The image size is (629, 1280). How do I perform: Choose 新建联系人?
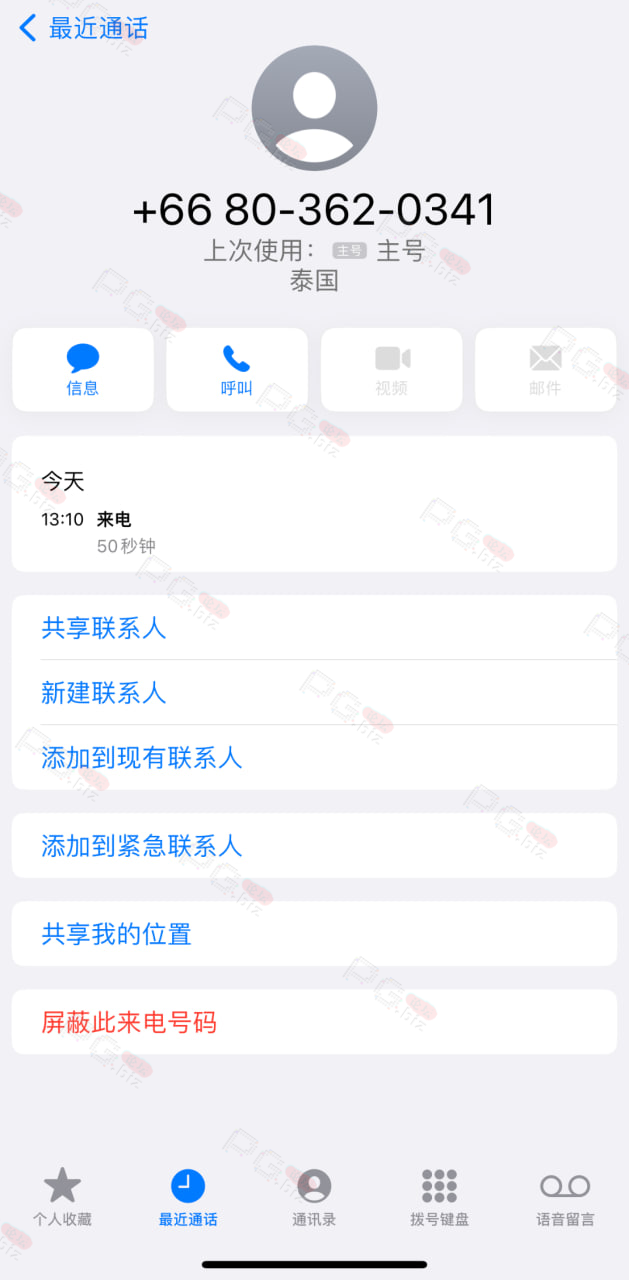[x=314, y=693]
